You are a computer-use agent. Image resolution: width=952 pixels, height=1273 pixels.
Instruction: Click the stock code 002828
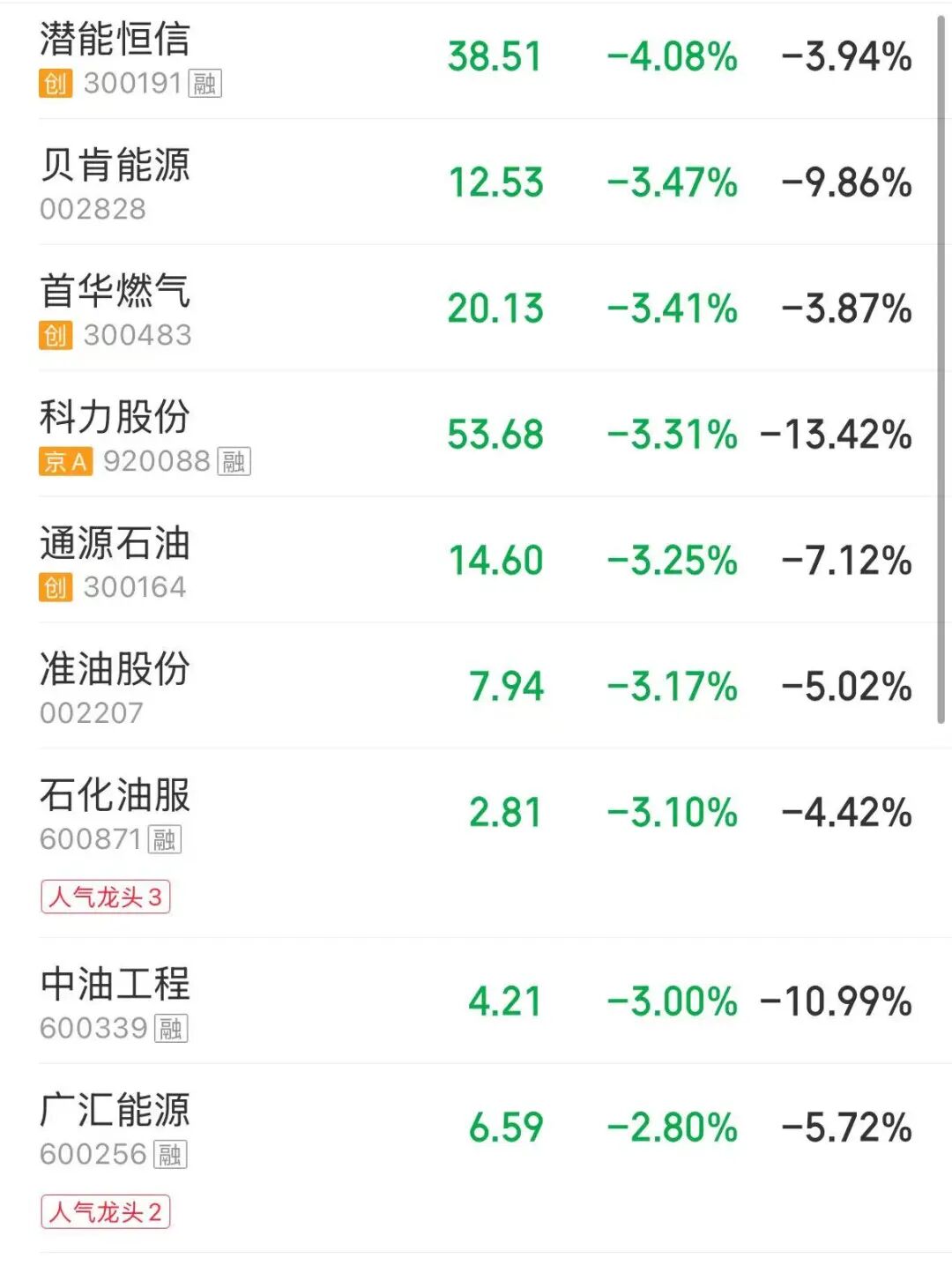(x=91, y=207)
